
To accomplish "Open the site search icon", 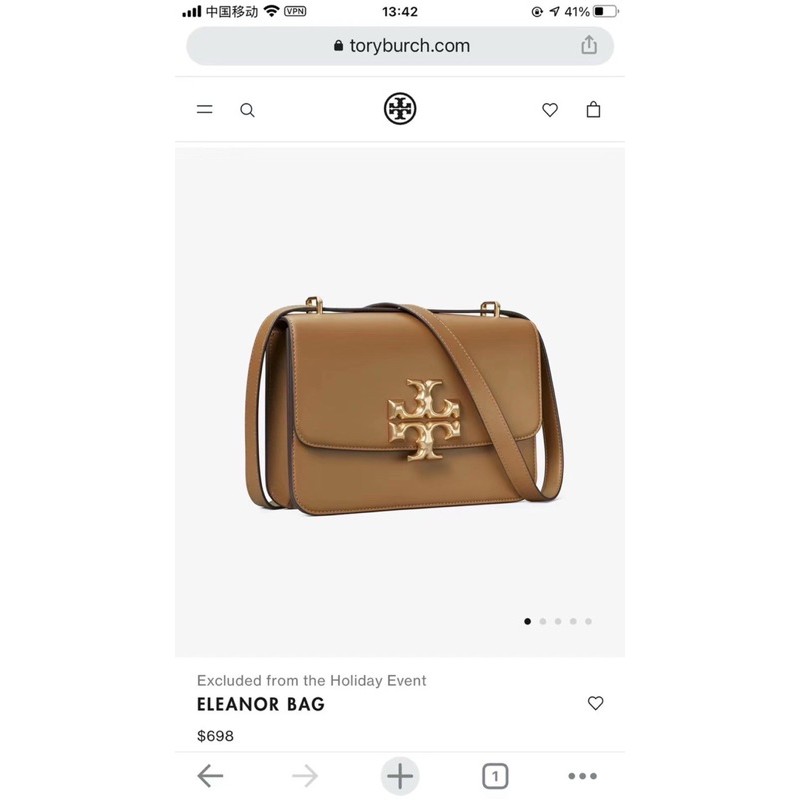I will (247, 110).
